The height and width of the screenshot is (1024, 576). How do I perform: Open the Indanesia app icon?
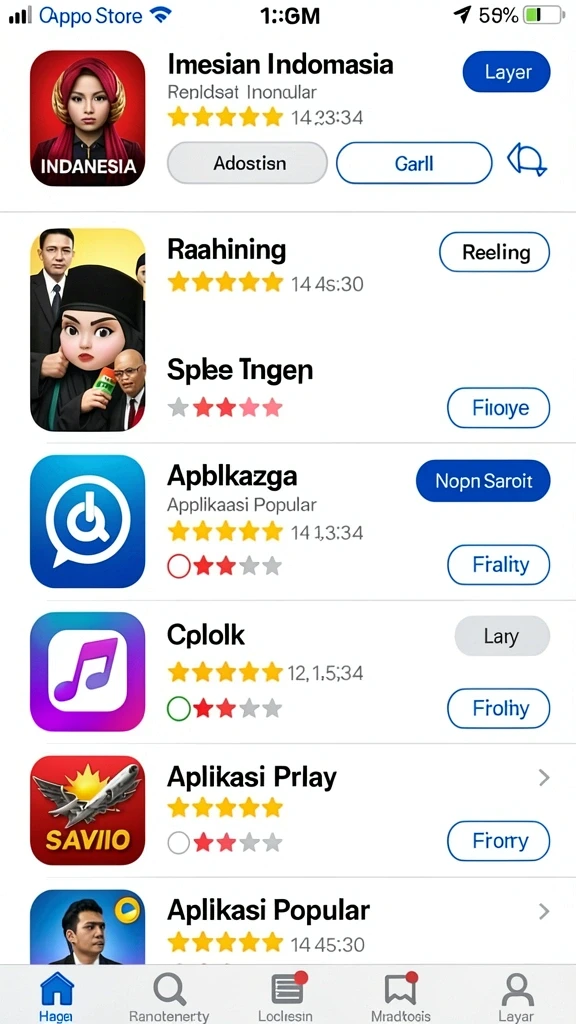[88, 118]
